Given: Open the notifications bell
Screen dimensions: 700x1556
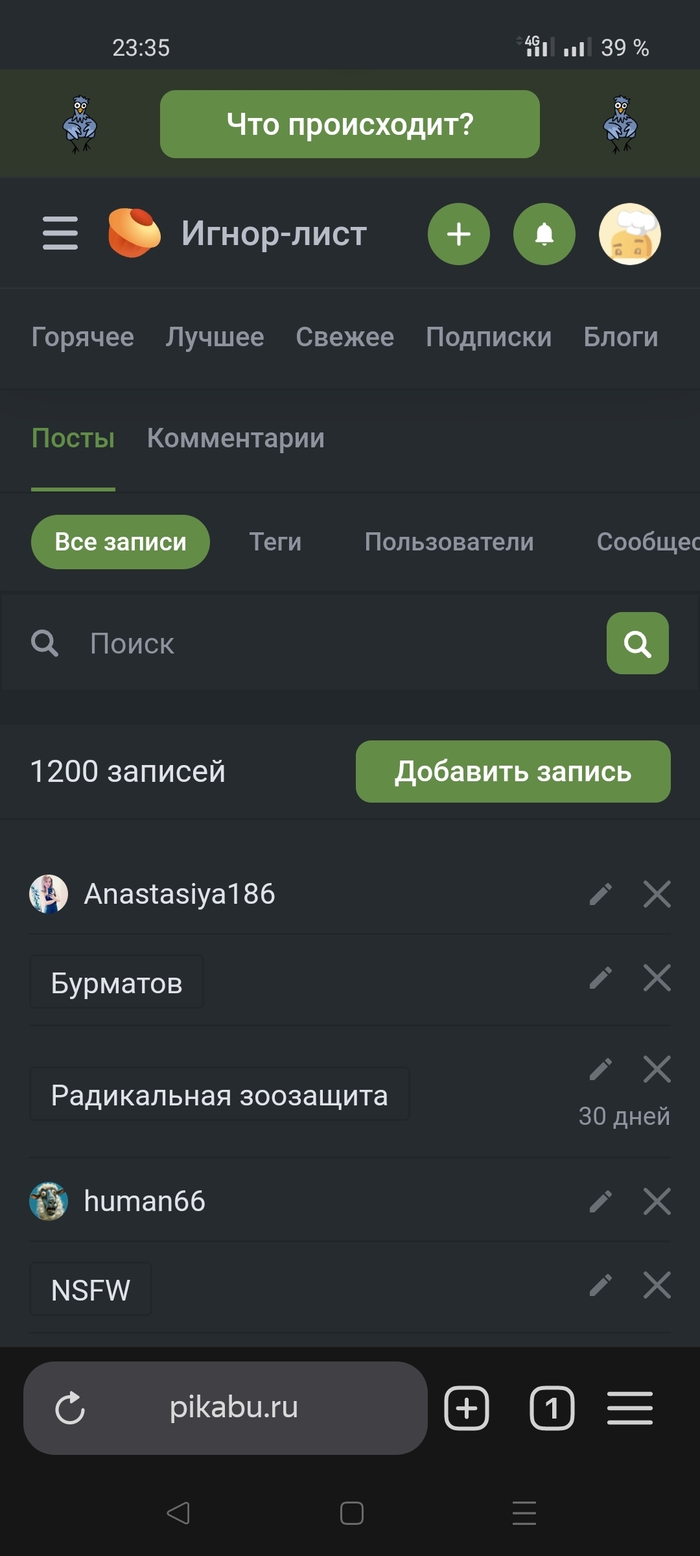Looking at the screenshot, I should (544, 234).
